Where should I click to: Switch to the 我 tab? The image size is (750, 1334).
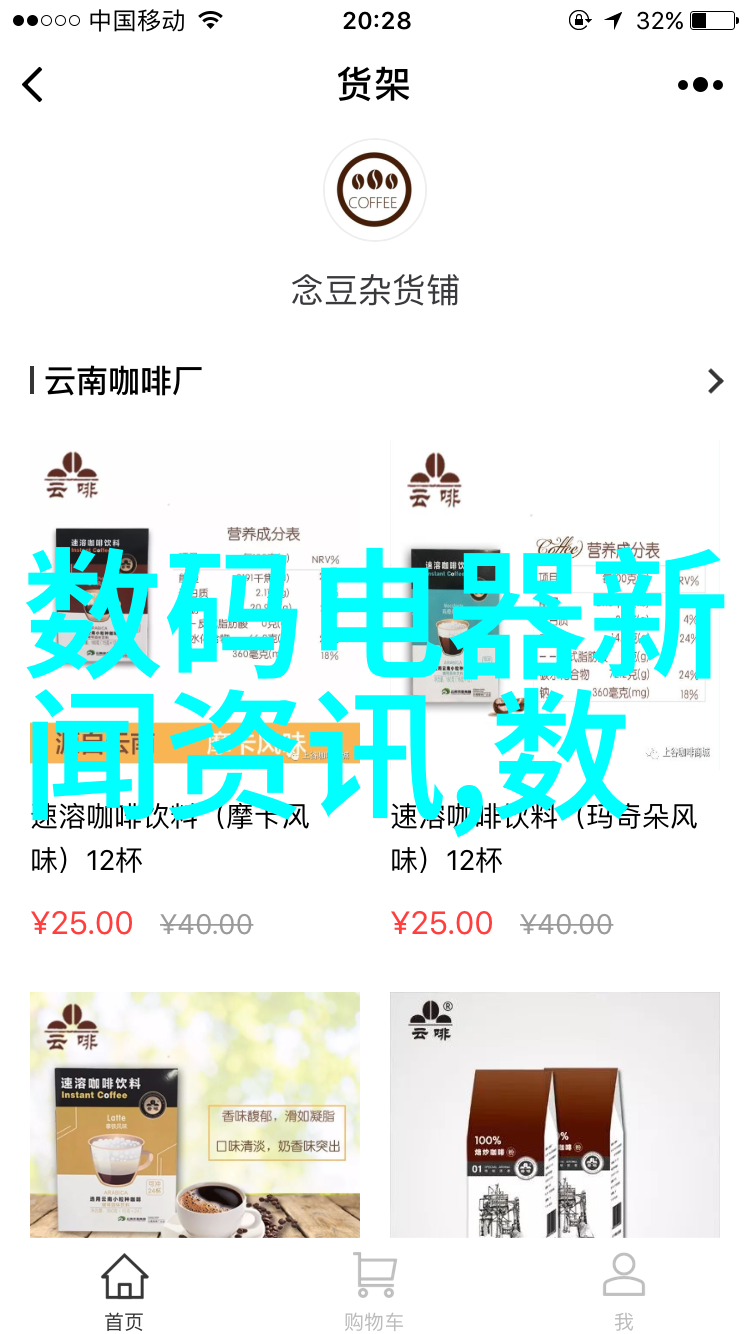[623, 1292]
